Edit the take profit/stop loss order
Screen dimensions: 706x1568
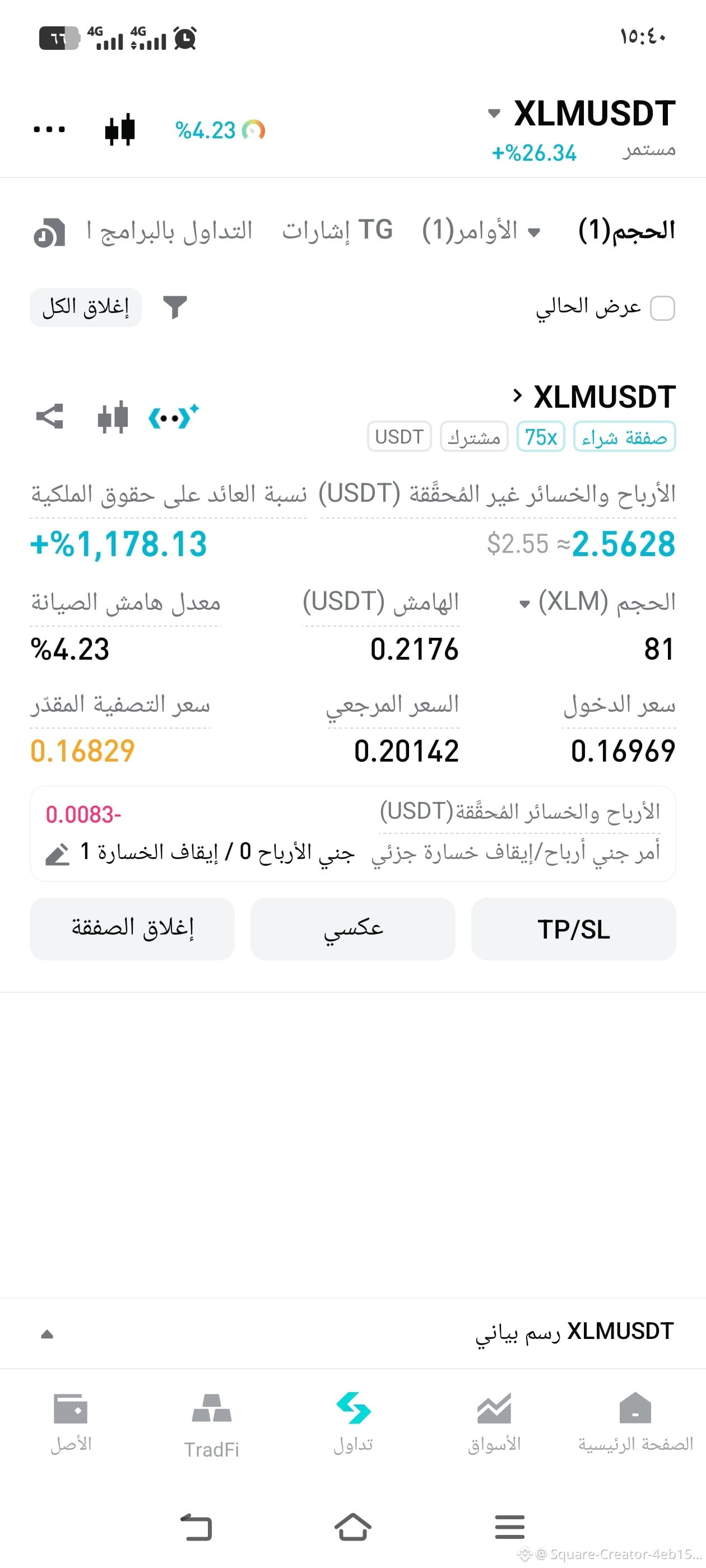pos(57,854)
